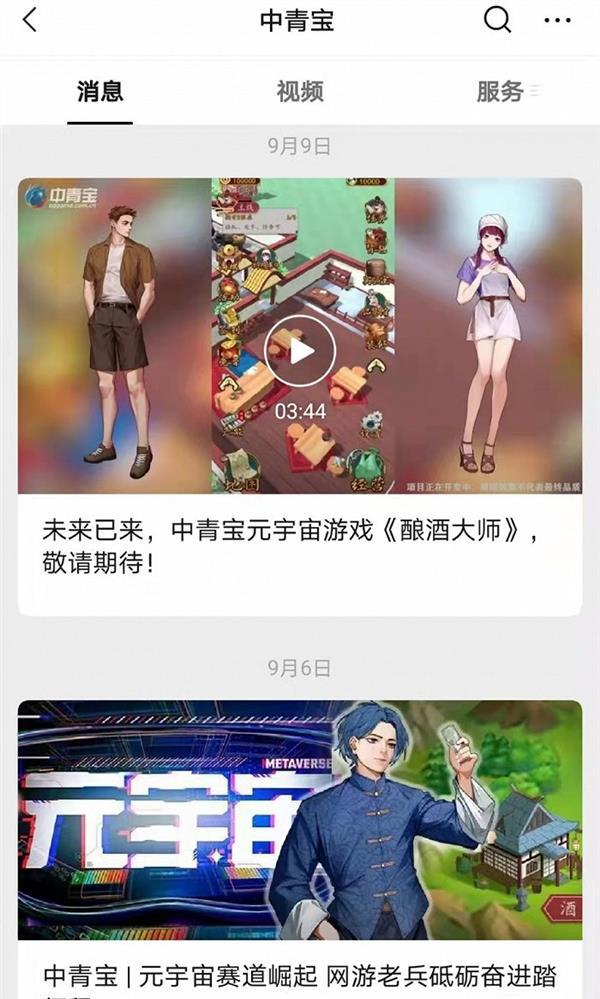
Task: Play the 03:44 酿酒大师 video
Action: [299, 350]
